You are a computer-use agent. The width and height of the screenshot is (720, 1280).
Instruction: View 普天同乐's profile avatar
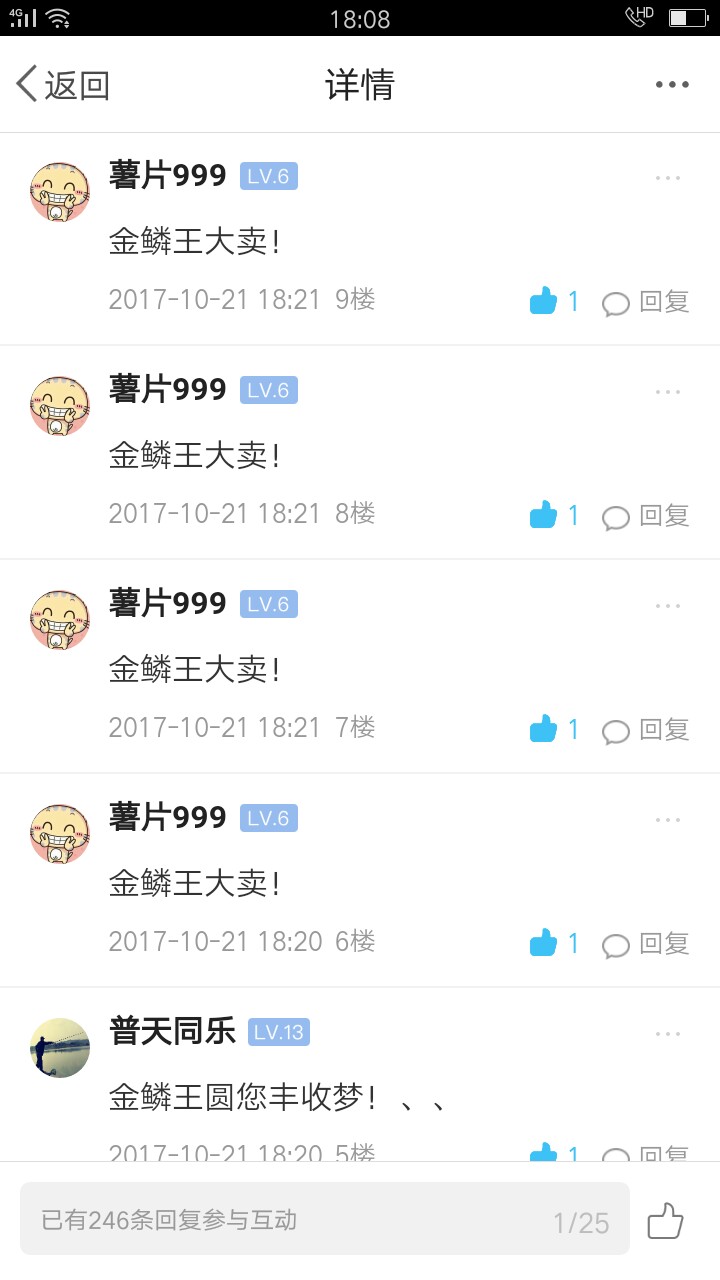pos(60,1048)
